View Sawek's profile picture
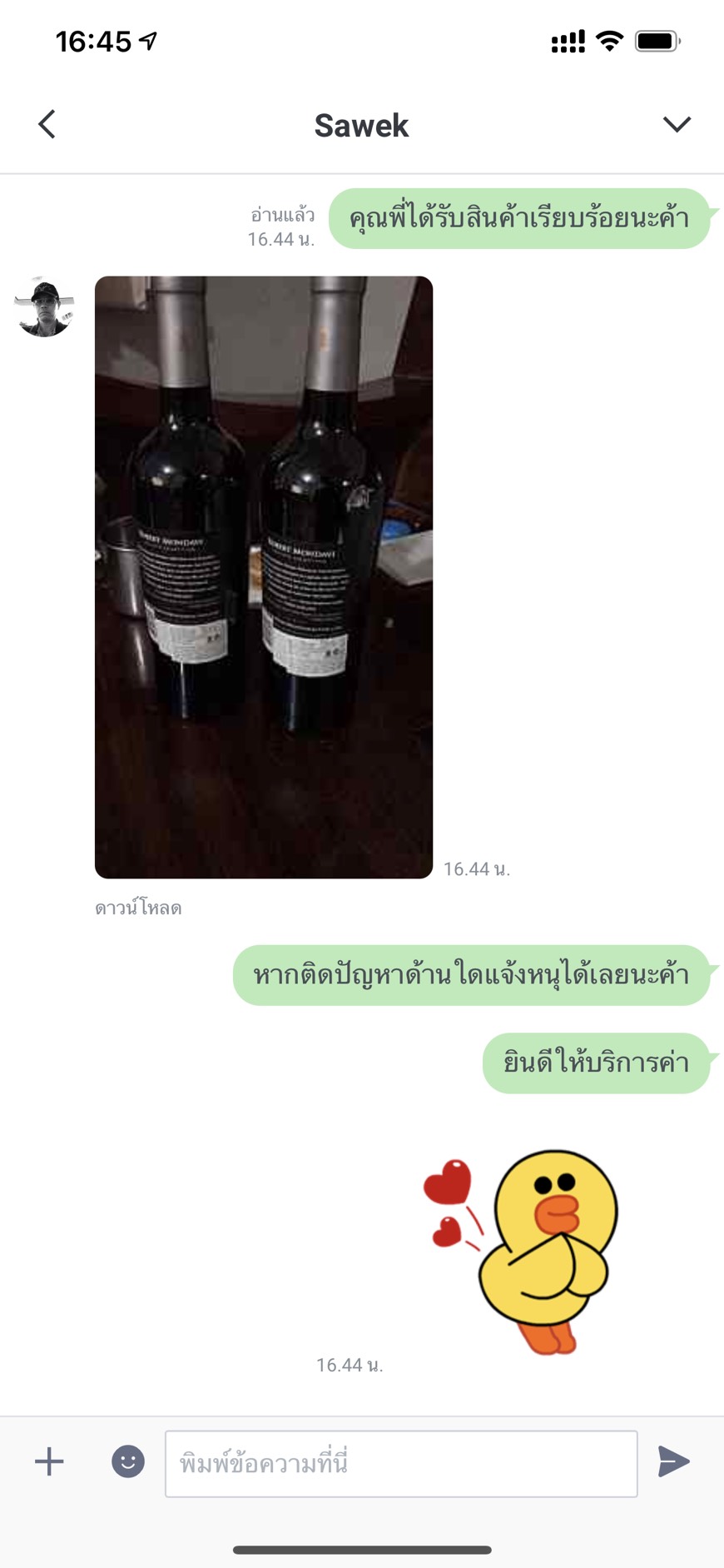Viewport: 724px width, 1568px height. click(x=44, y=306)
